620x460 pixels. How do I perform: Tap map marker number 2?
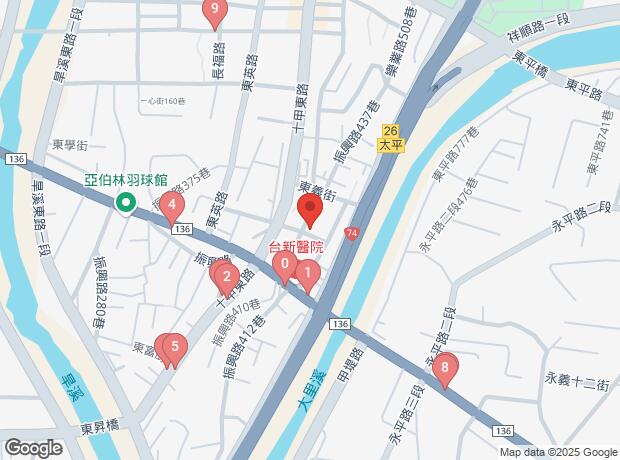pyautogui.click(x=226, y=277)
